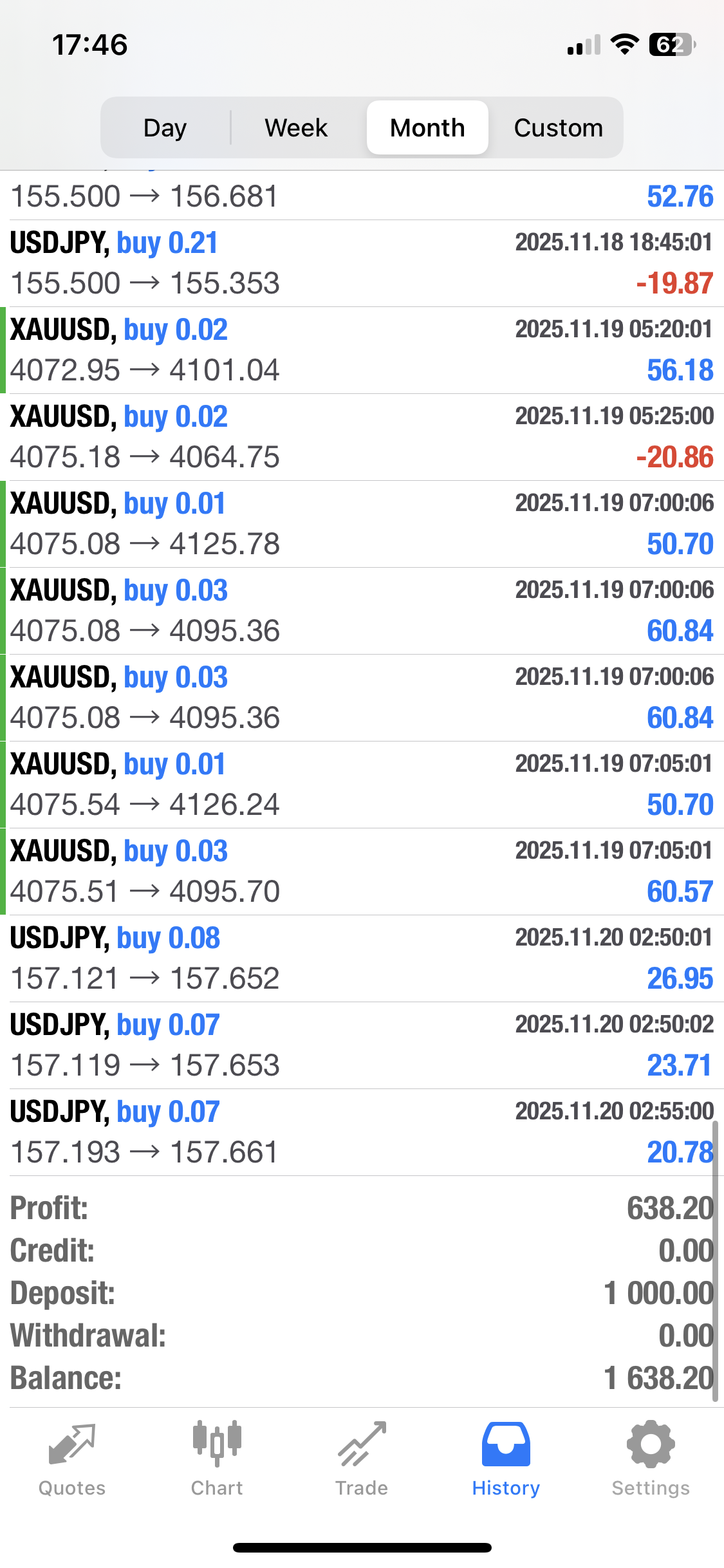Tap the Profit summary row
724x1568 pixels.
[x=360, y=1209]
